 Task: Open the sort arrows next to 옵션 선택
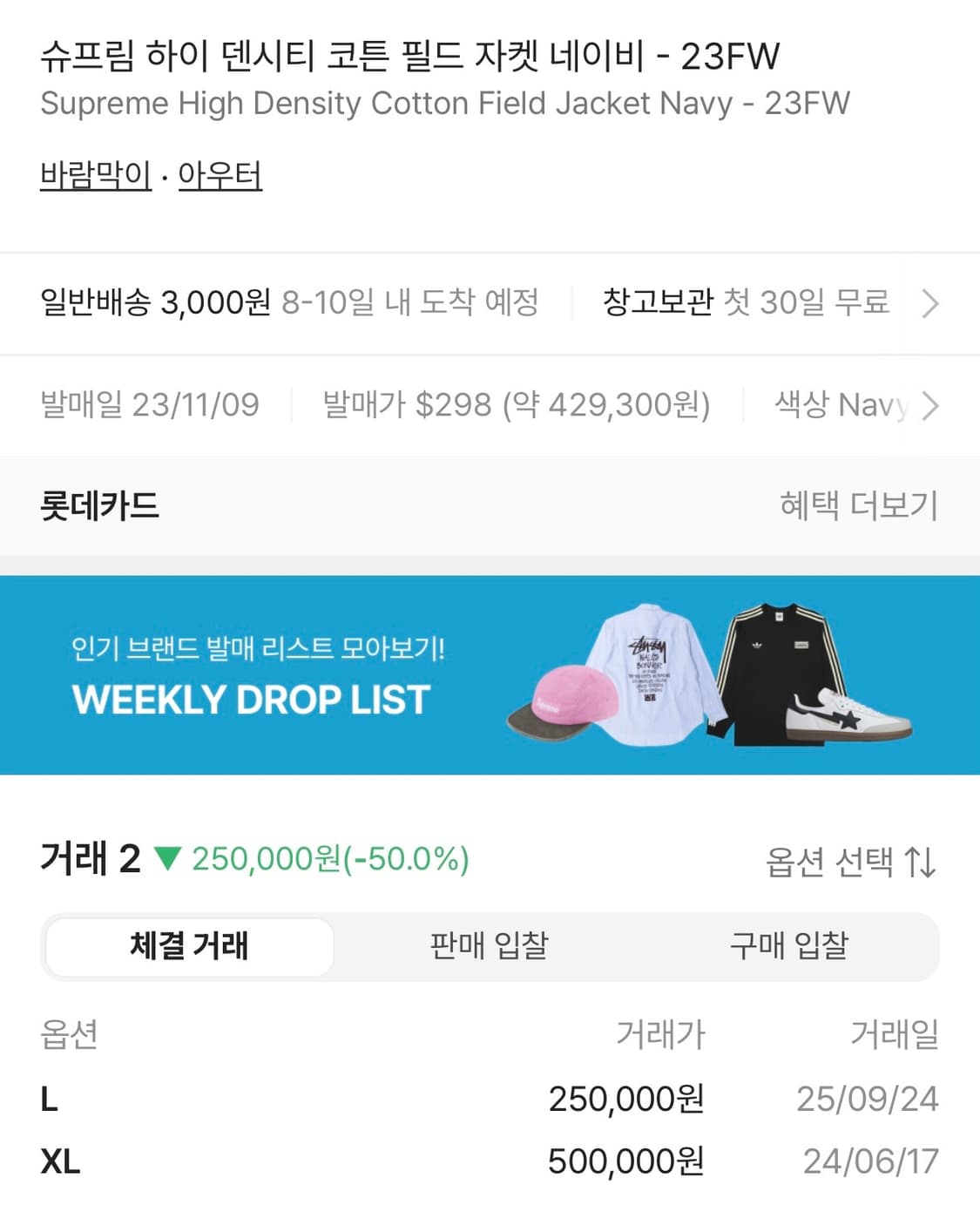pos(922,861)
